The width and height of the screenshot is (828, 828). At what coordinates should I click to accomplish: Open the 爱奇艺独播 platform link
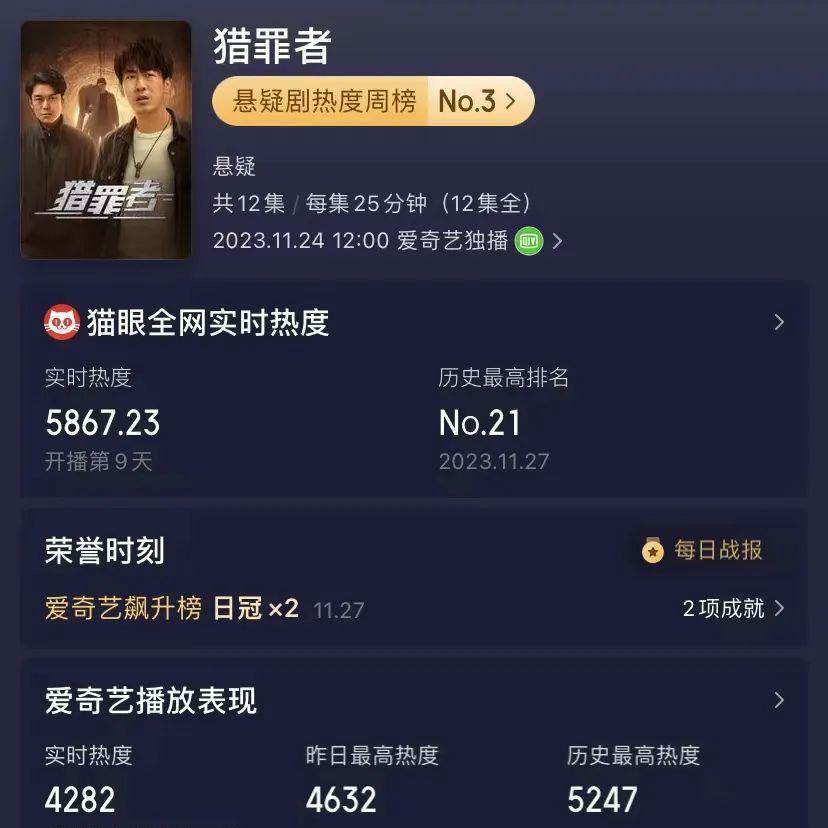(x=480, y=241)
